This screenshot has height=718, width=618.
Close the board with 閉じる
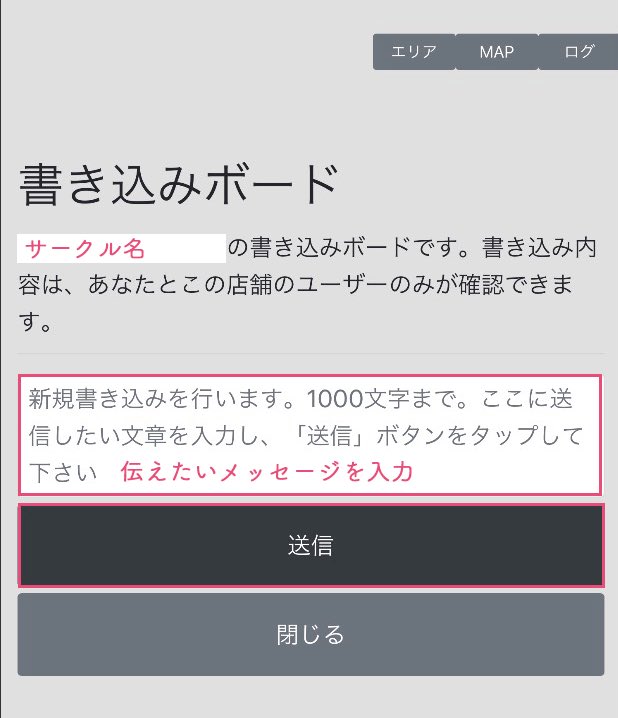point(310,635)
